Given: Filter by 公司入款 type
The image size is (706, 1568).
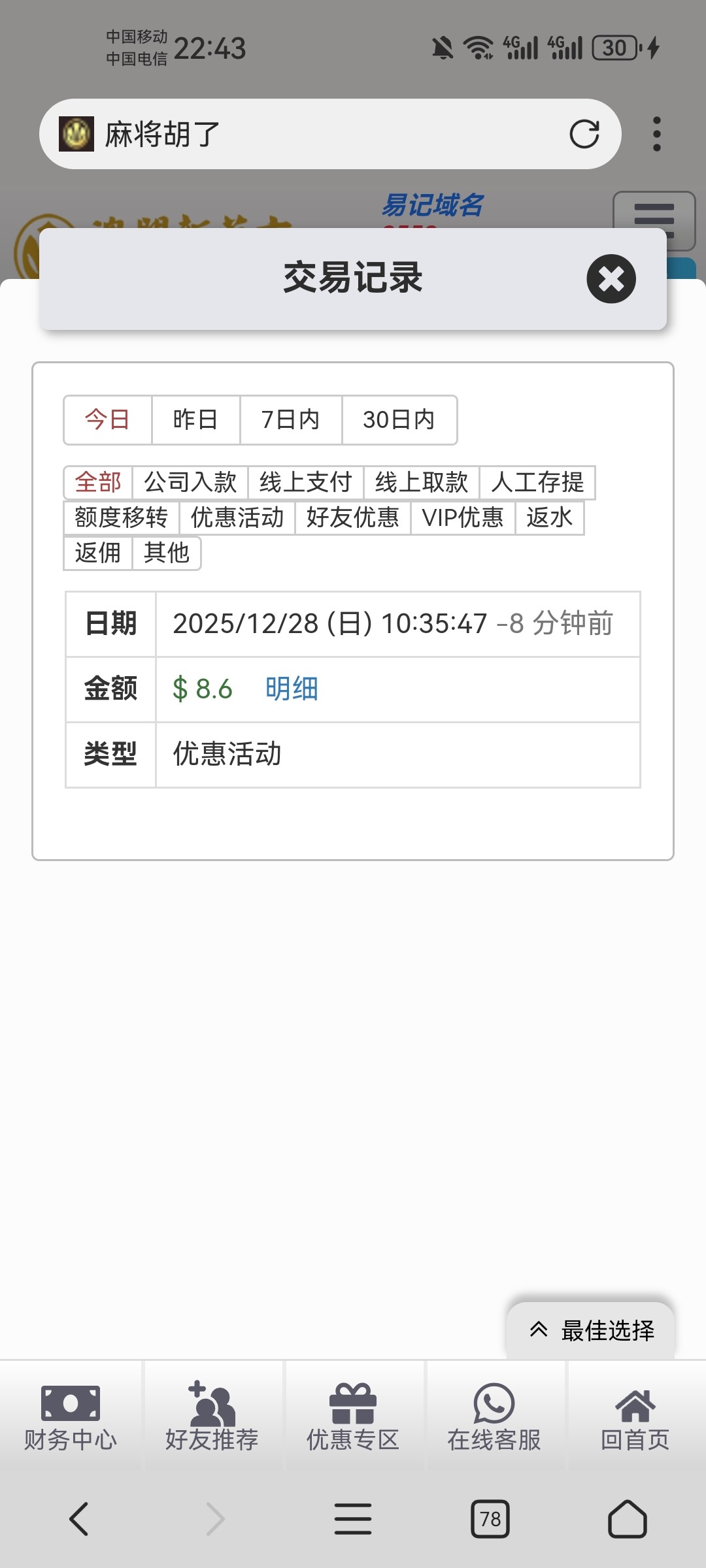Looking at the screenshot, I should click(x=190, y=482).
